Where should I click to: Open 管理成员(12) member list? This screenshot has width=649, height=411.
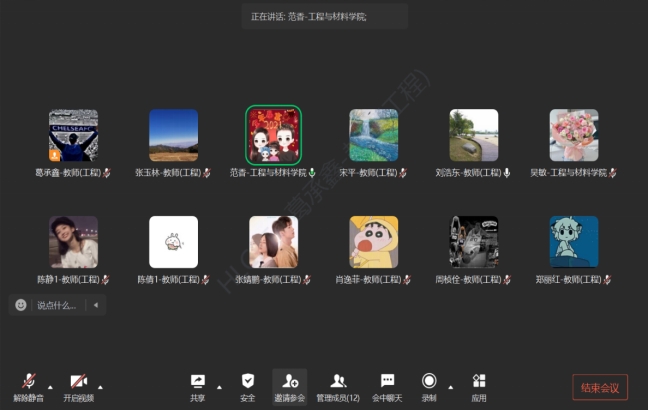(338, 385)
